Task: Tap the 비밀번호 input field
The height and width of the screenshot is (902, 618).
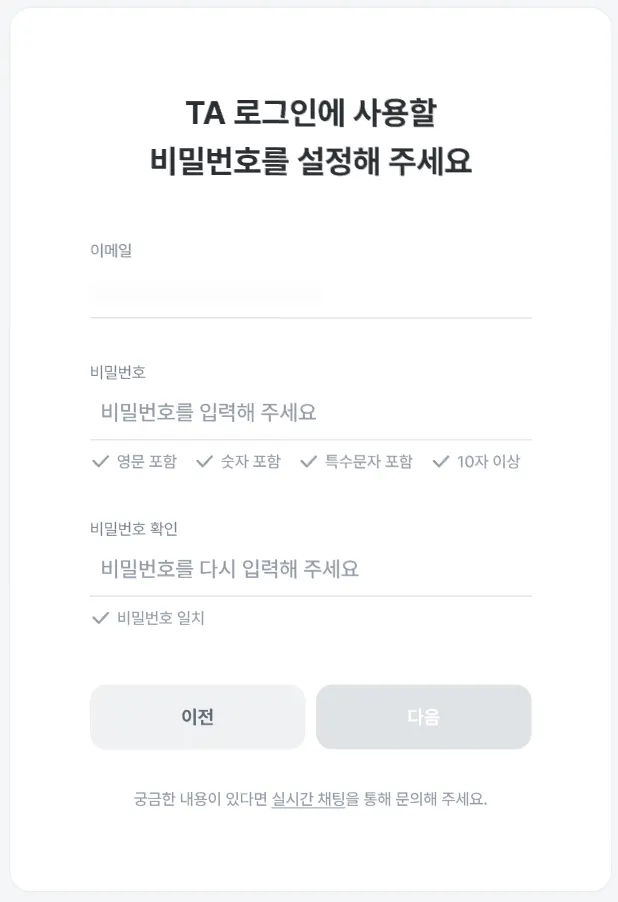Action: tap(310, 412)
